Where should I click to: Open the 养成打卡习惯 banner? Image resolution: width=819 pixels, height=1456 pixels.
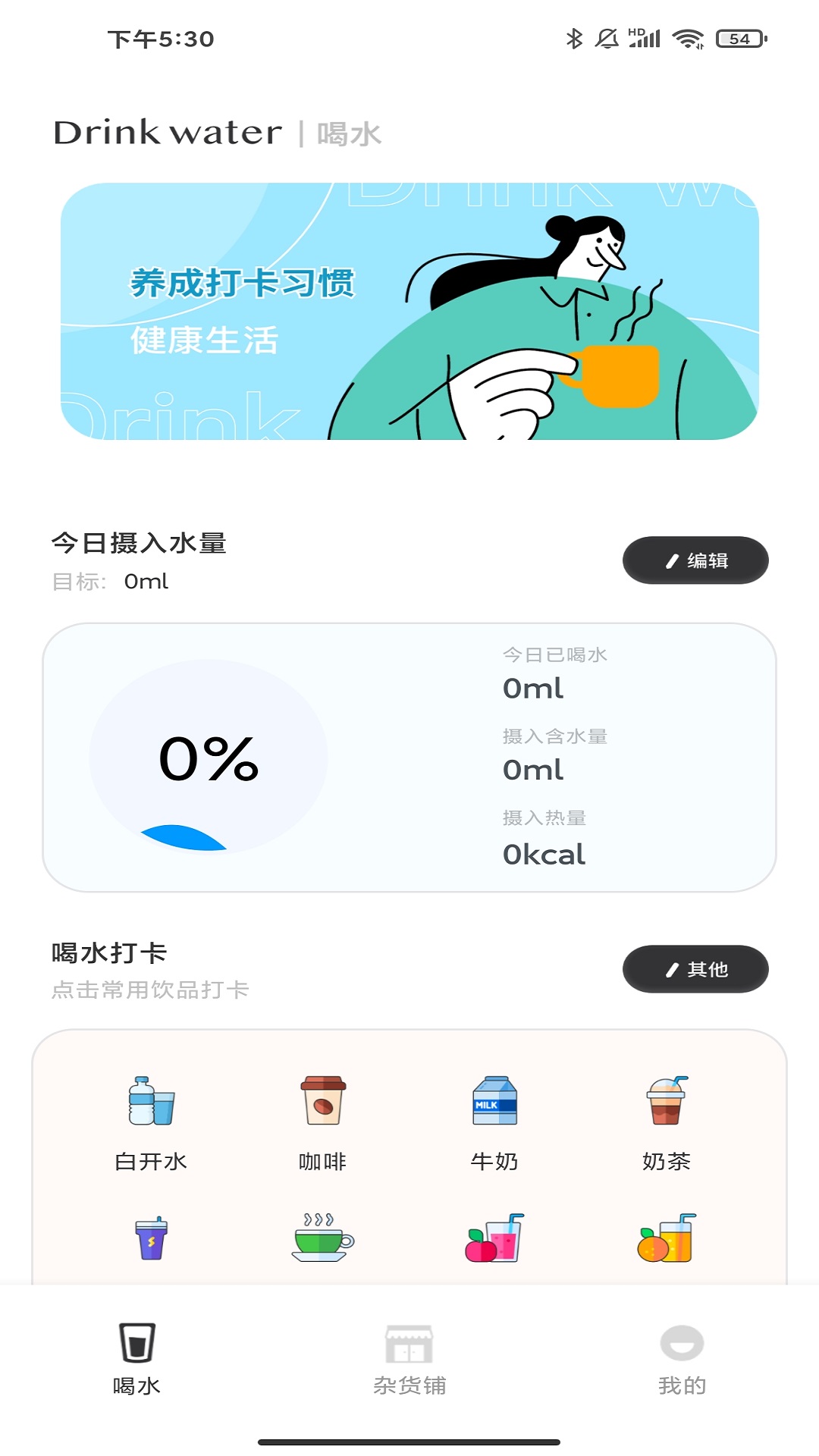tap(409, 311)
